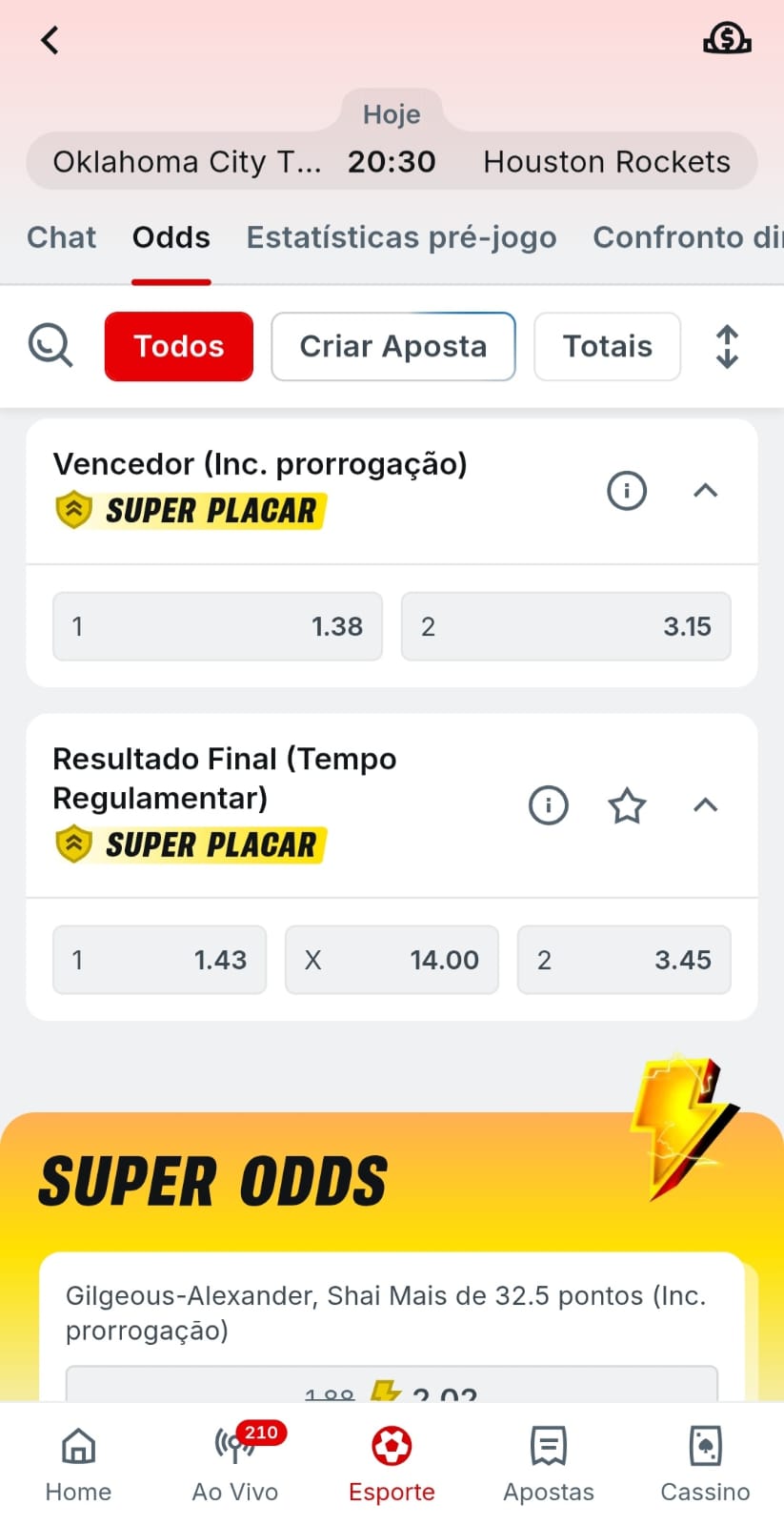Image resolution: width=784 pixels, height=1525 pixels.
Task: Open the cashier/wallet icon at top right
Action: tap(726, 38)
